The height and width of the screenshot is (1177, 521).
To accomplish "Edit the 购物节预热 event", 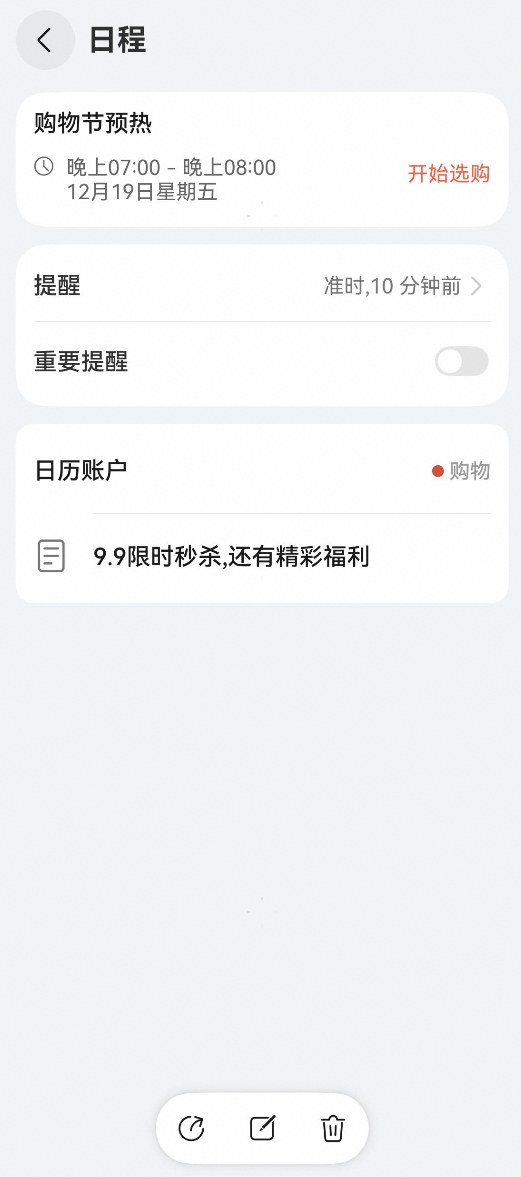I will pyautogui.click(x=262, y=1128).
